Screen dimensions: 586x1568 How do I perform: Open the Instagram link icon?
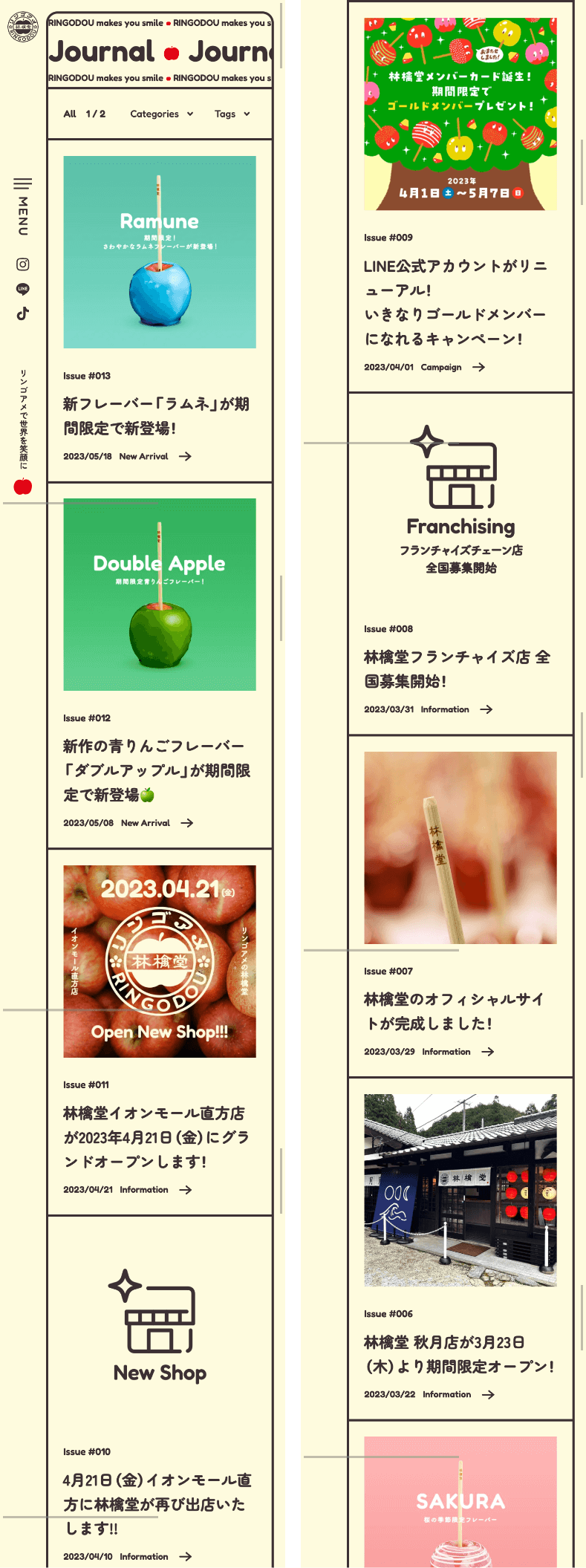click(23, 264)
